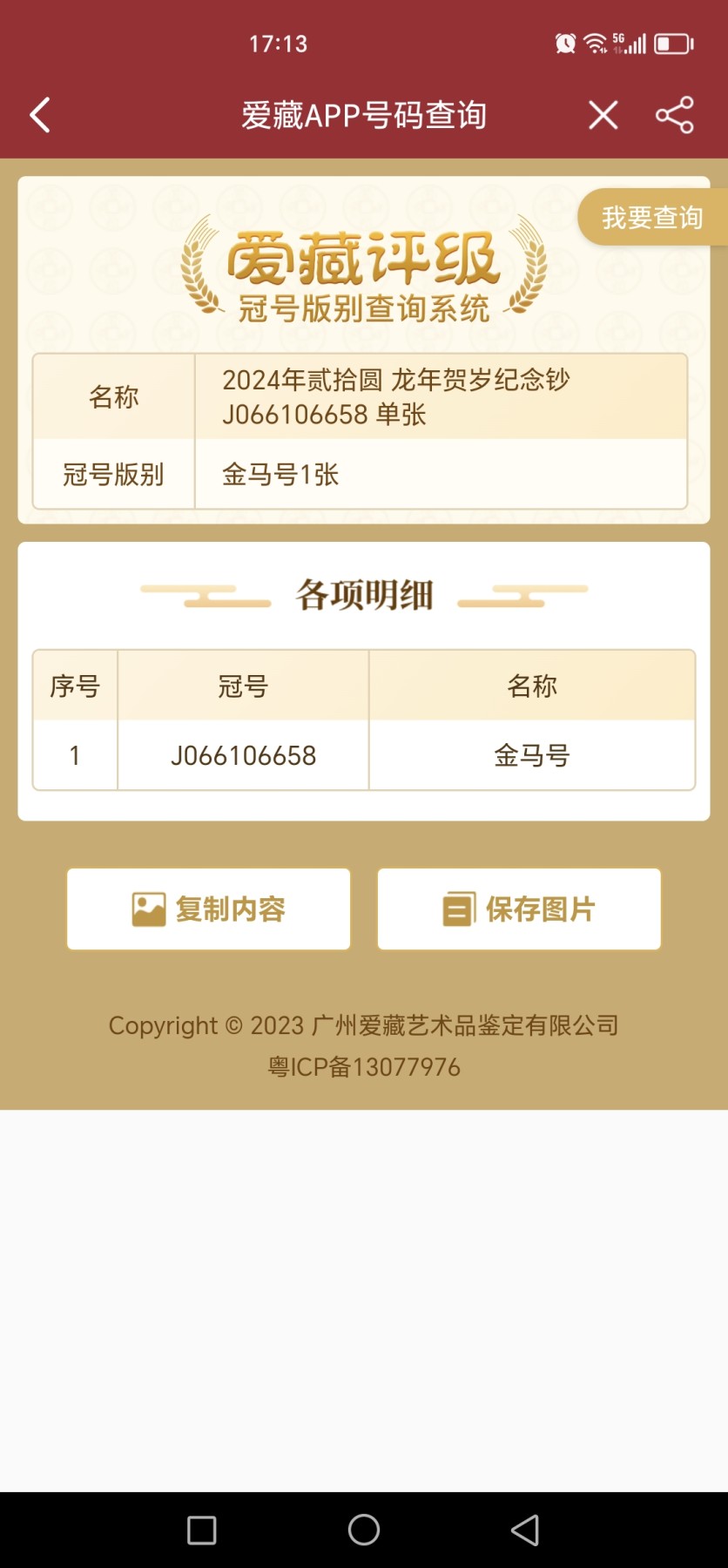Tap the X icon to close the page

[x=603, y=114]
